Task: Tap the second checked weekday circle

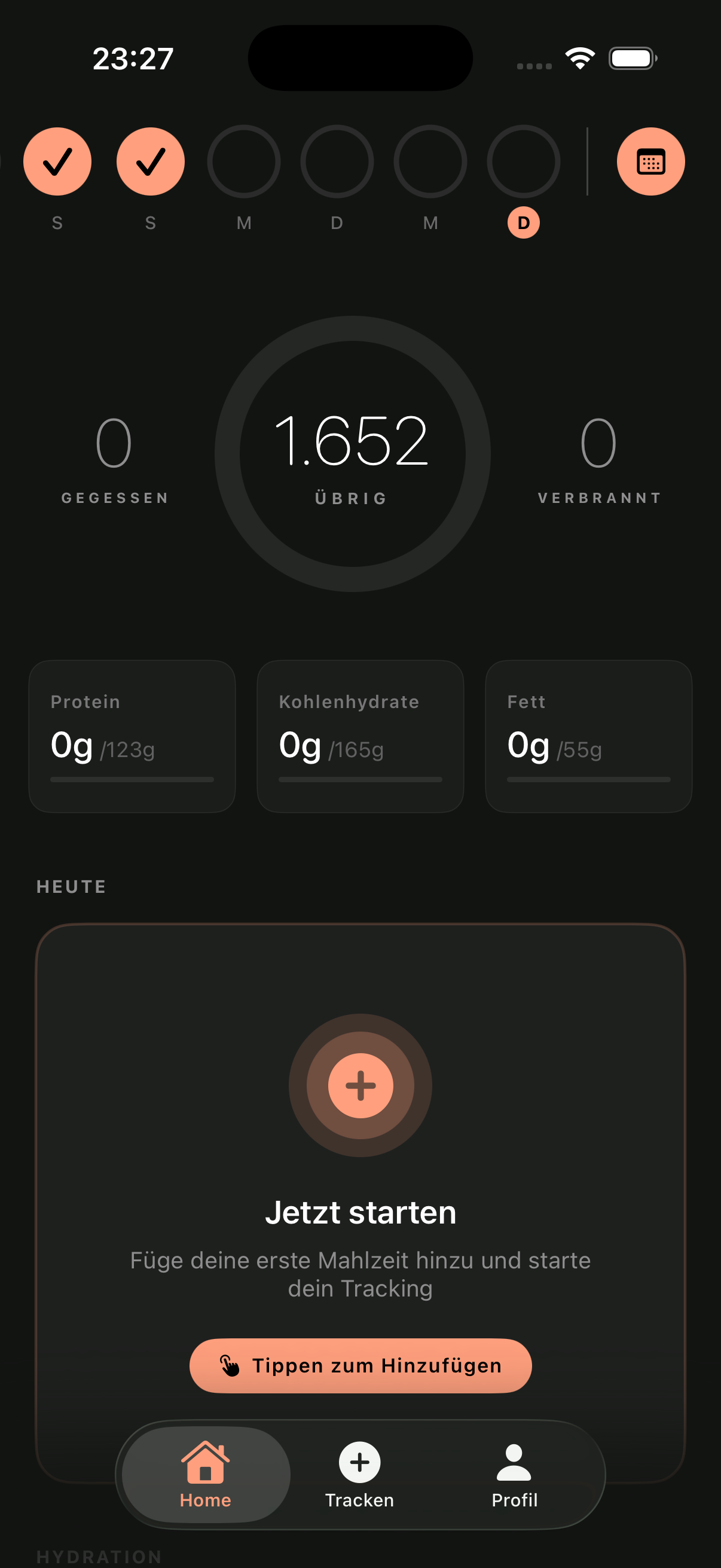Action: tap(151, 161)
